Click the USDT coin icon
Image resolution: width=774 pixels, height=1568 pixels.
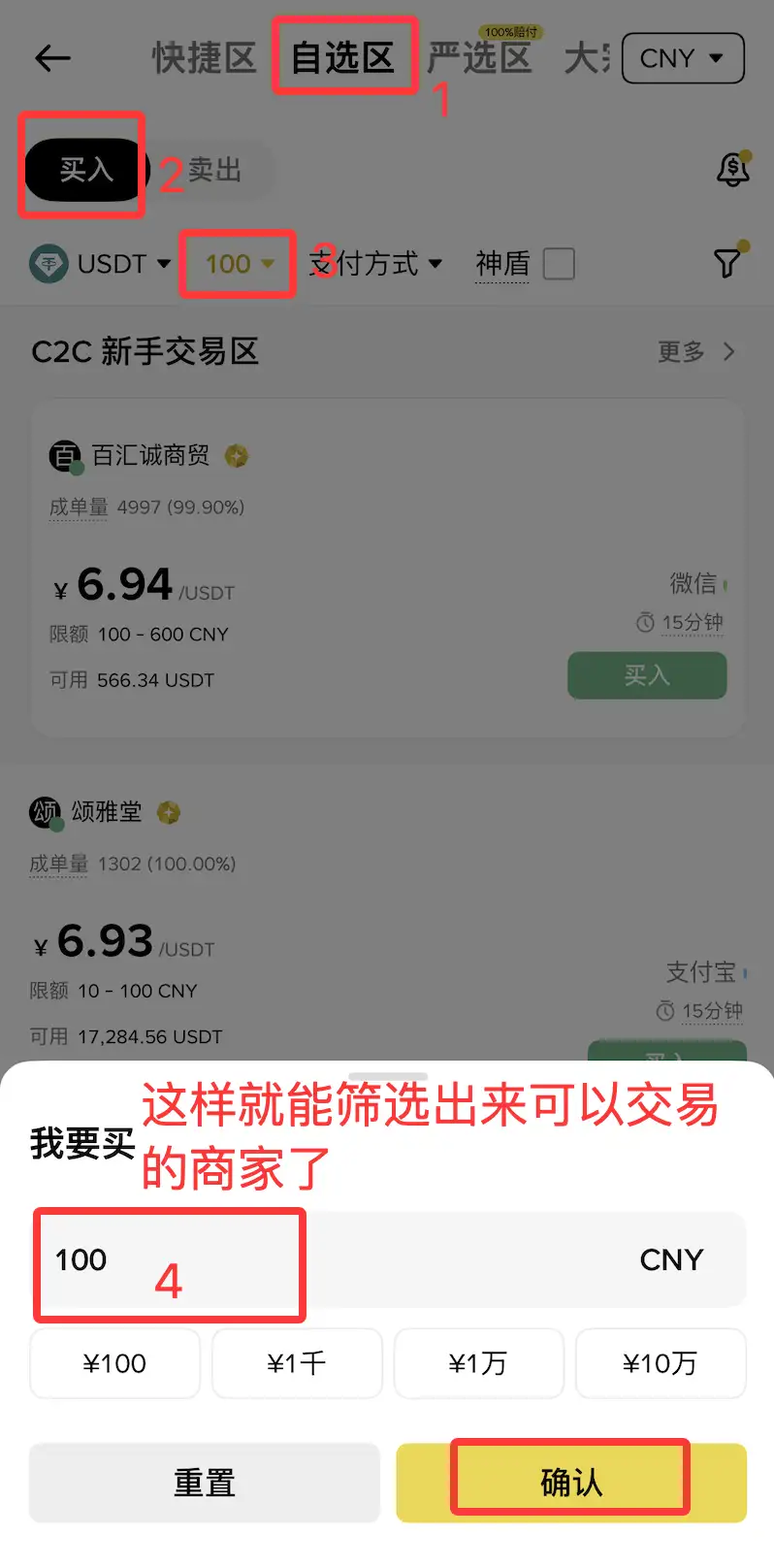pos(48,263)
